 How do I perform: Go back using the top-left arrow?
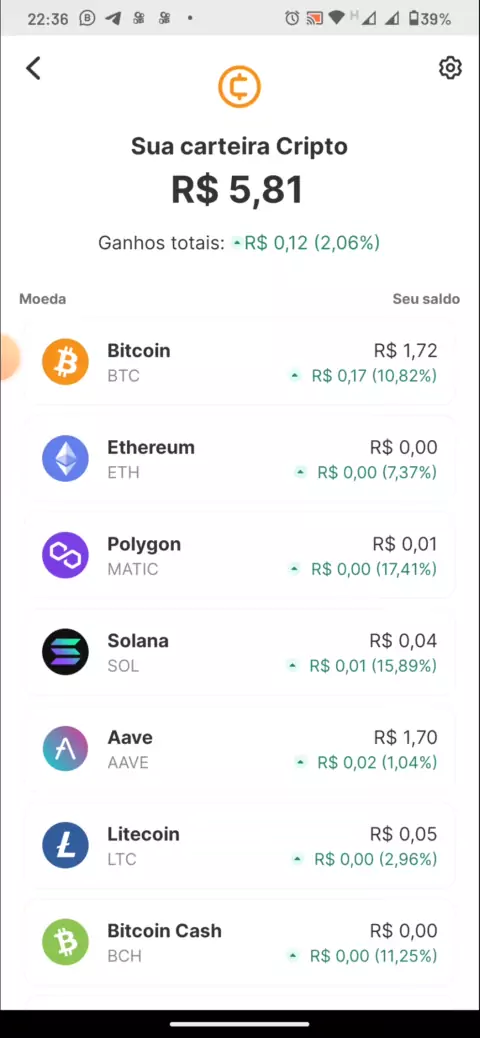click(x=33, y=68)
